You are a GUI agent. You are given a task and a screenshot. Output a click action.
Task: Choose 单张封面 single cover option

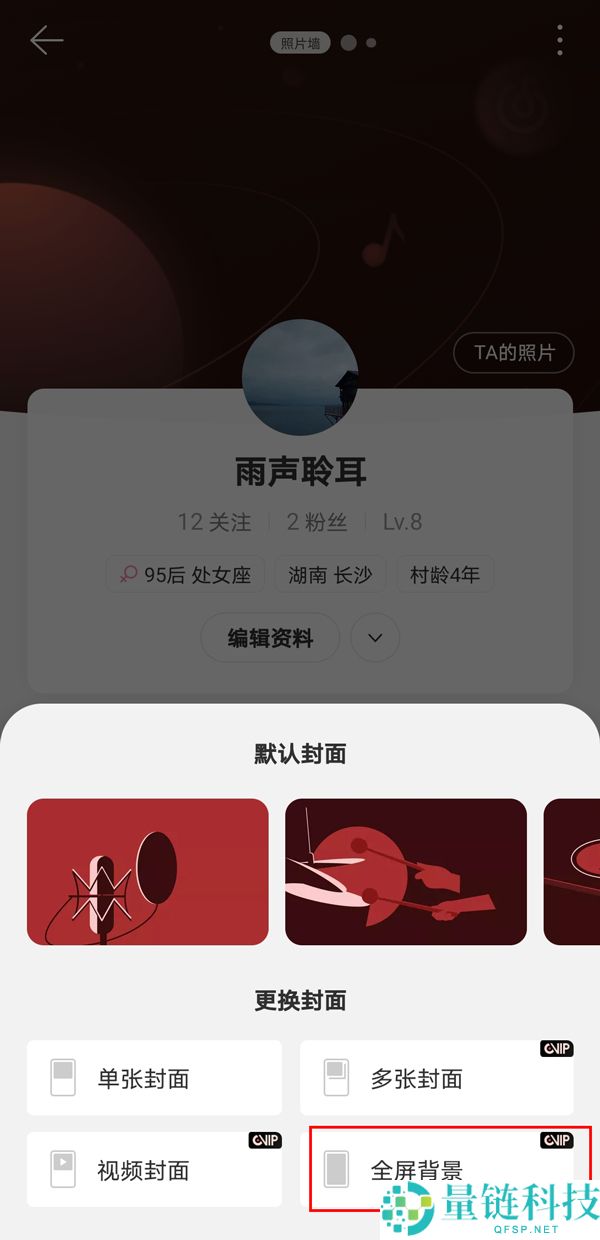[154, 1078]
